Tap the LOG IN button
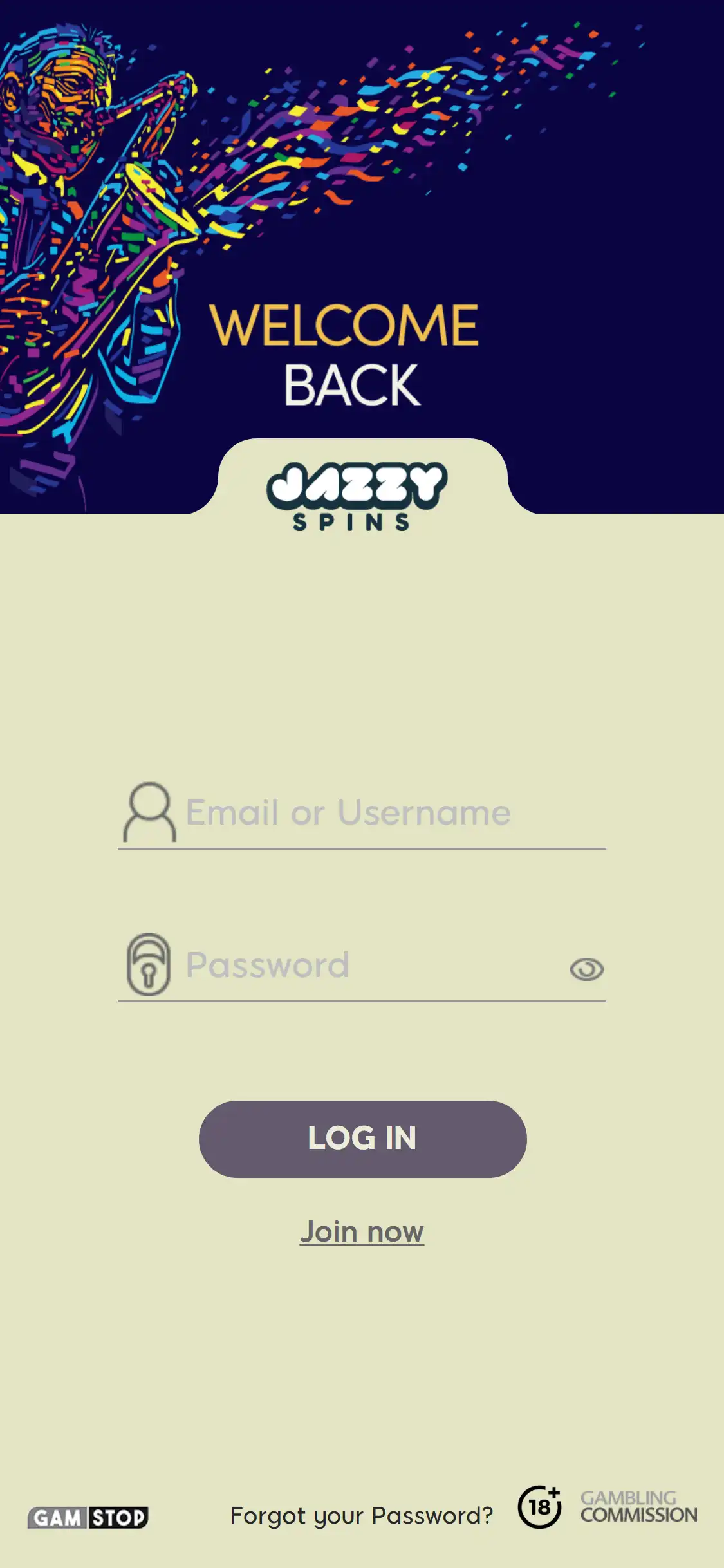The width and height of the screenshot is (724, 1568). coord(362,1139)
